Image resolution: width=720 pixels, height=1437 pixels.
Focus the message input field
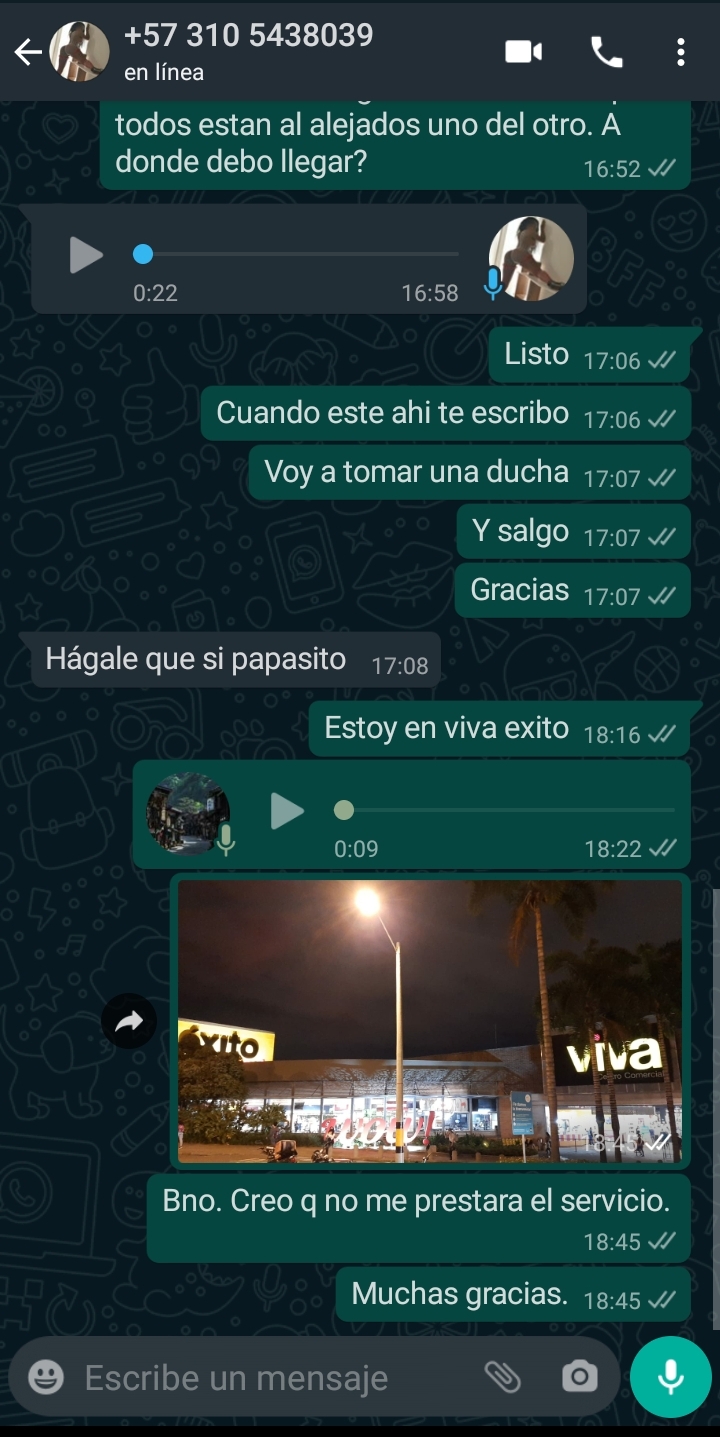click(x=270, y=1377)
